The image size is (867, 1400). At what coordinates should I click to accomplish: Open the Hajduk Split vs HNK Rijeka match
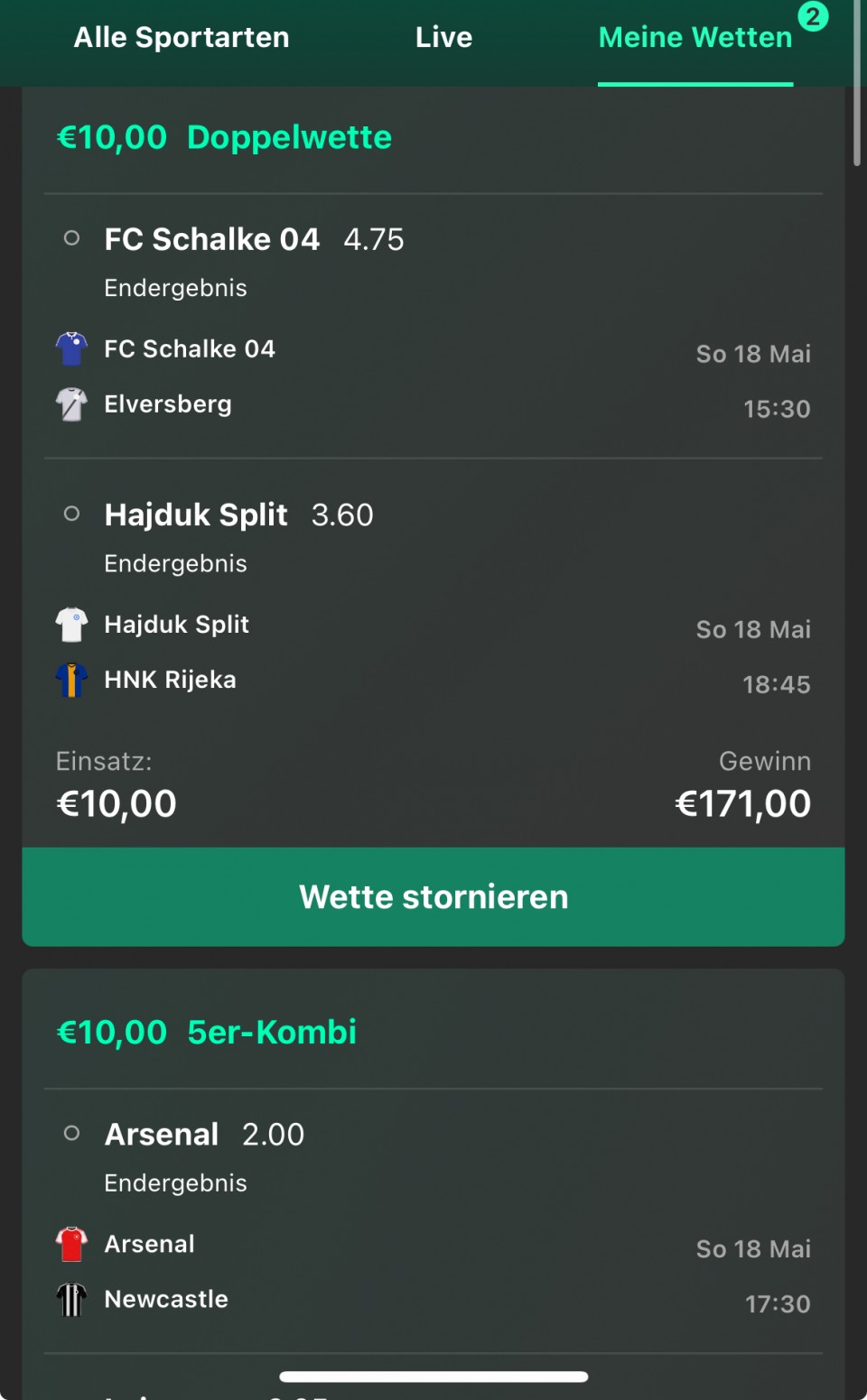click(433, 652)
